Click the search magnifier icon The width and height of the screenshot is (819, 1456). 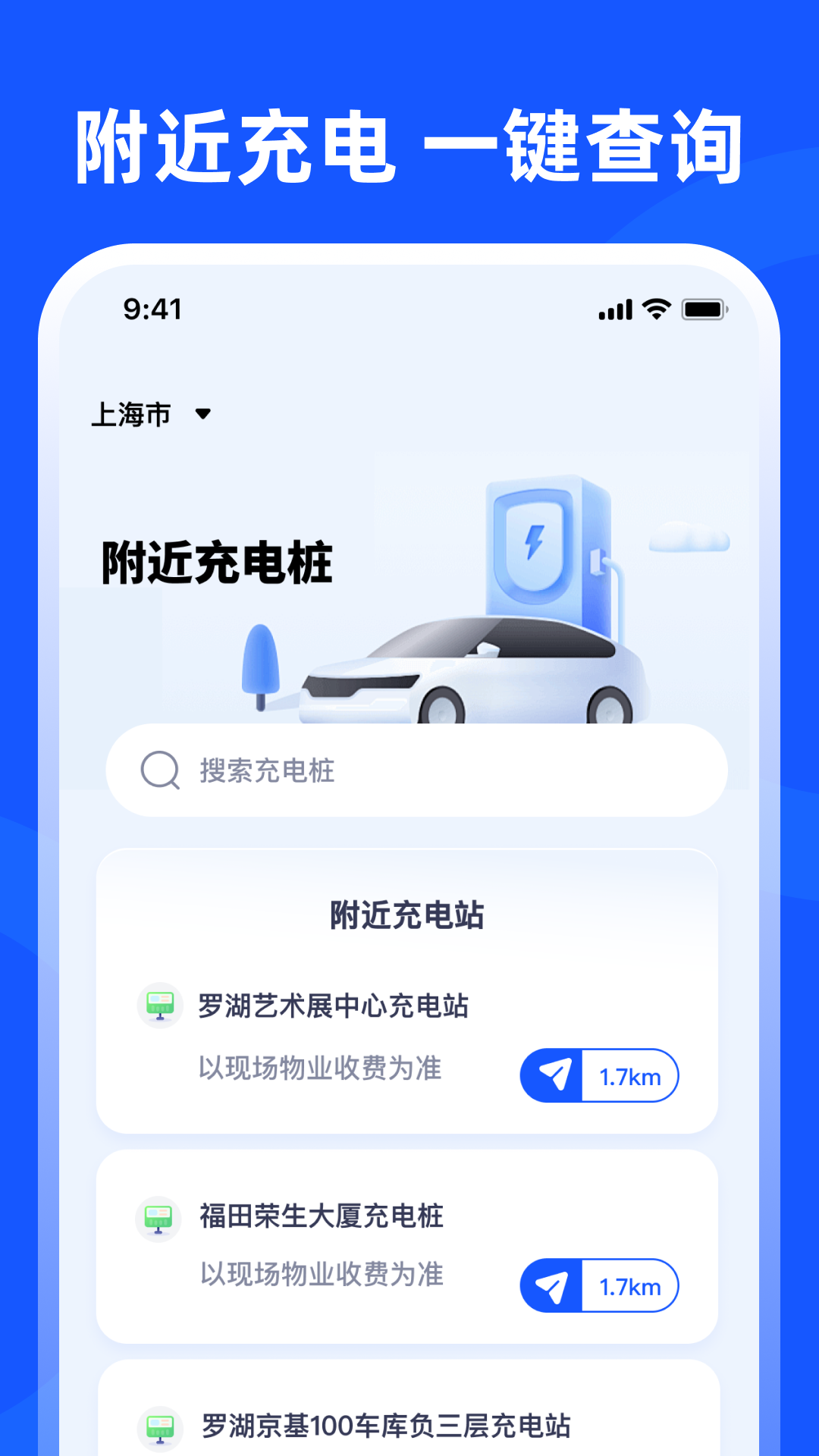tap(158, 770)
